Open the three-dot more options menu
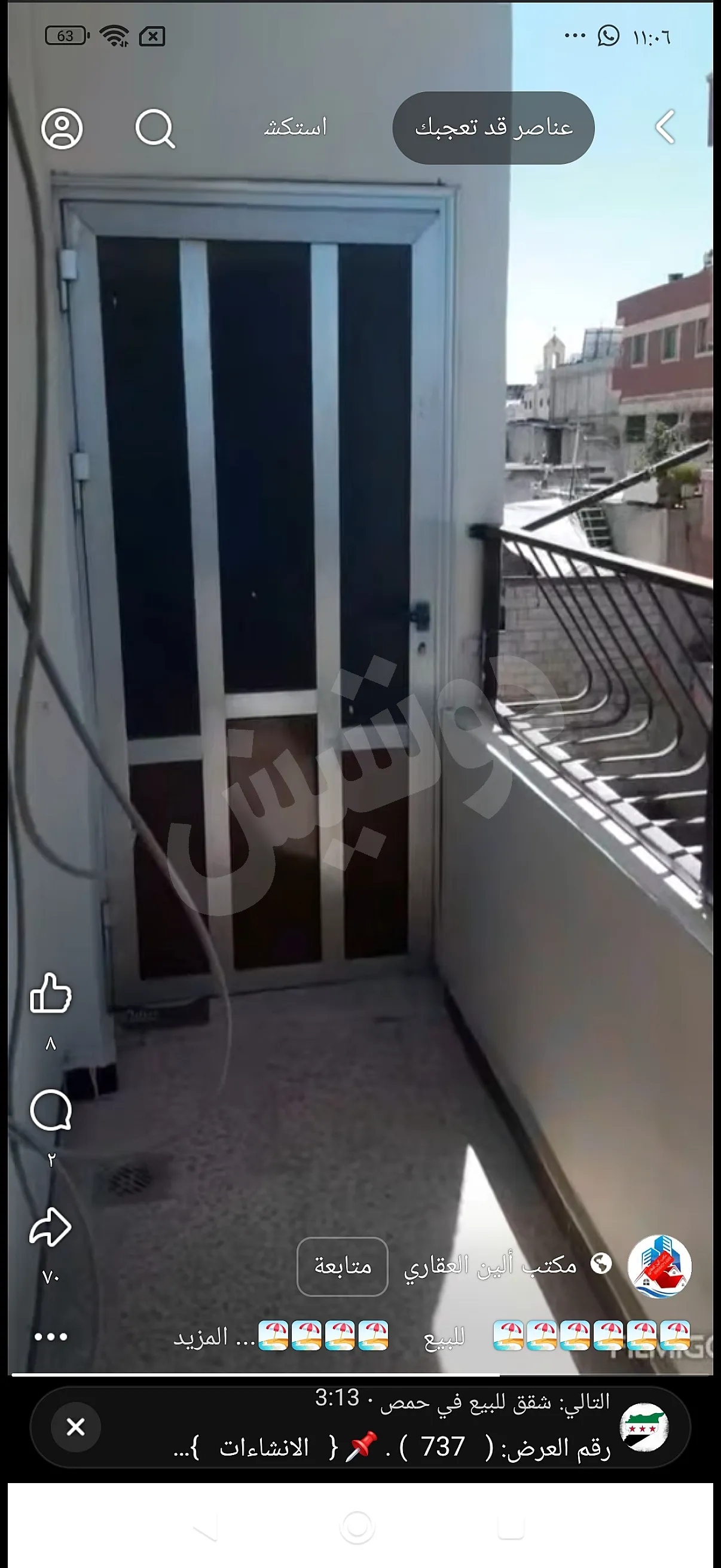This screenshot has width=721, height=1568. pos(50,1337)
